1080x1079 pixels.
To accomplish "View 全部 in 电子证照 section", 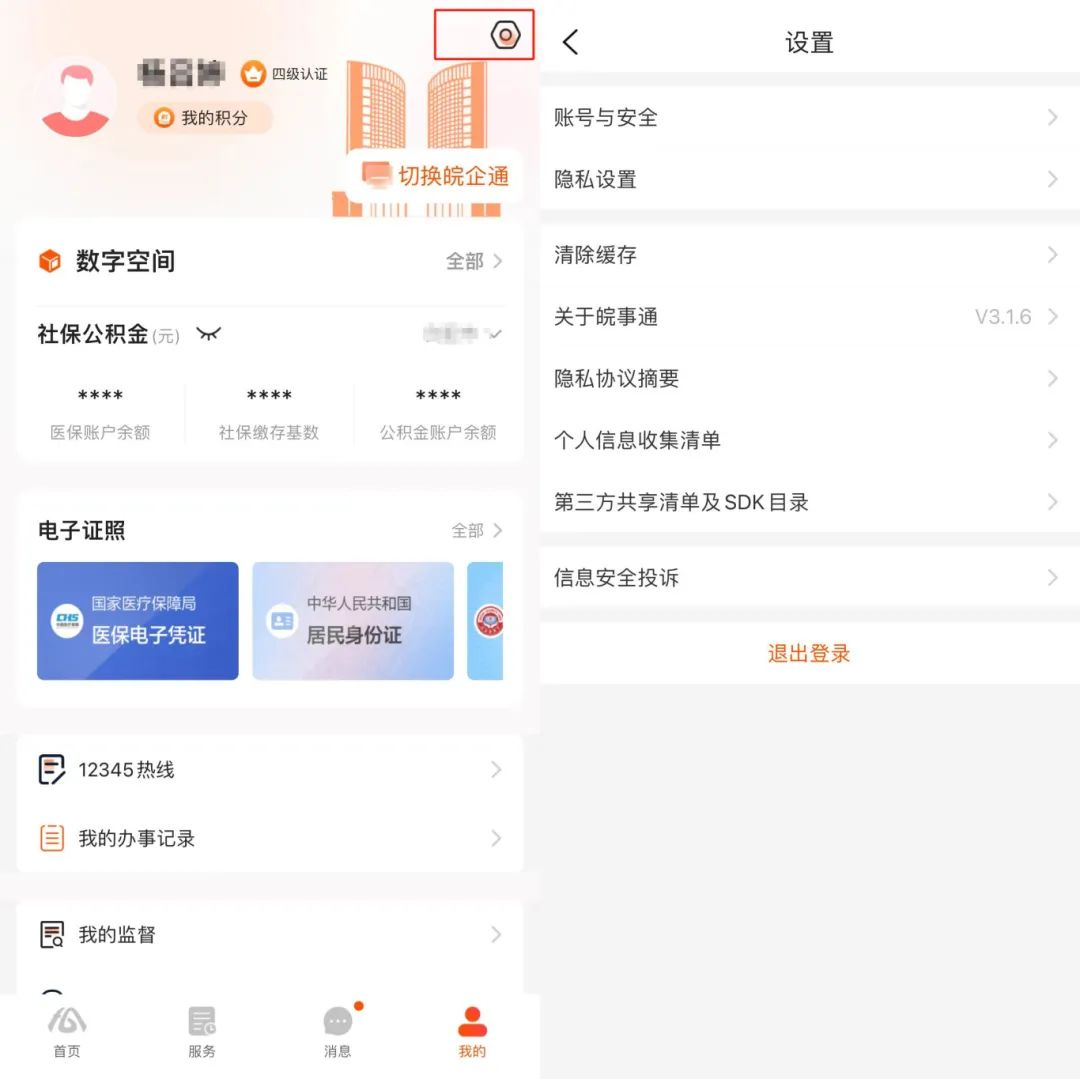I will point(476,530).
